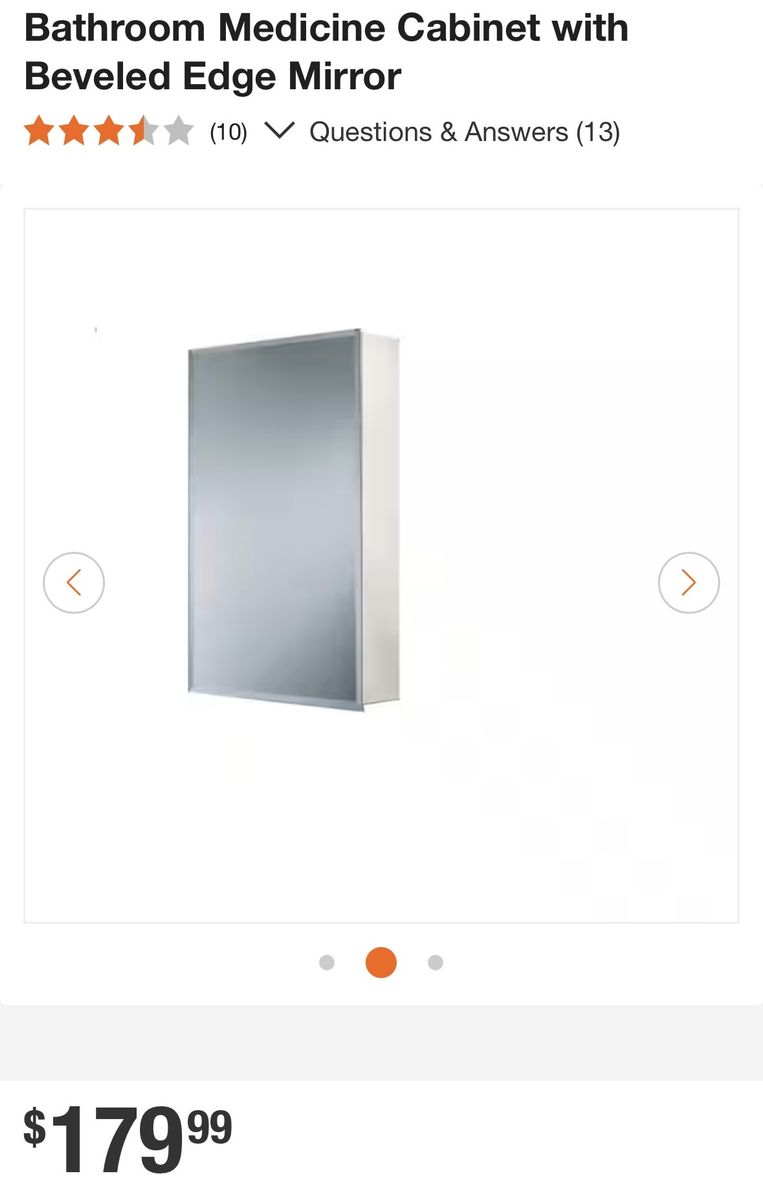
Task: Jump to third image using right dot
Action: point(435,962)
